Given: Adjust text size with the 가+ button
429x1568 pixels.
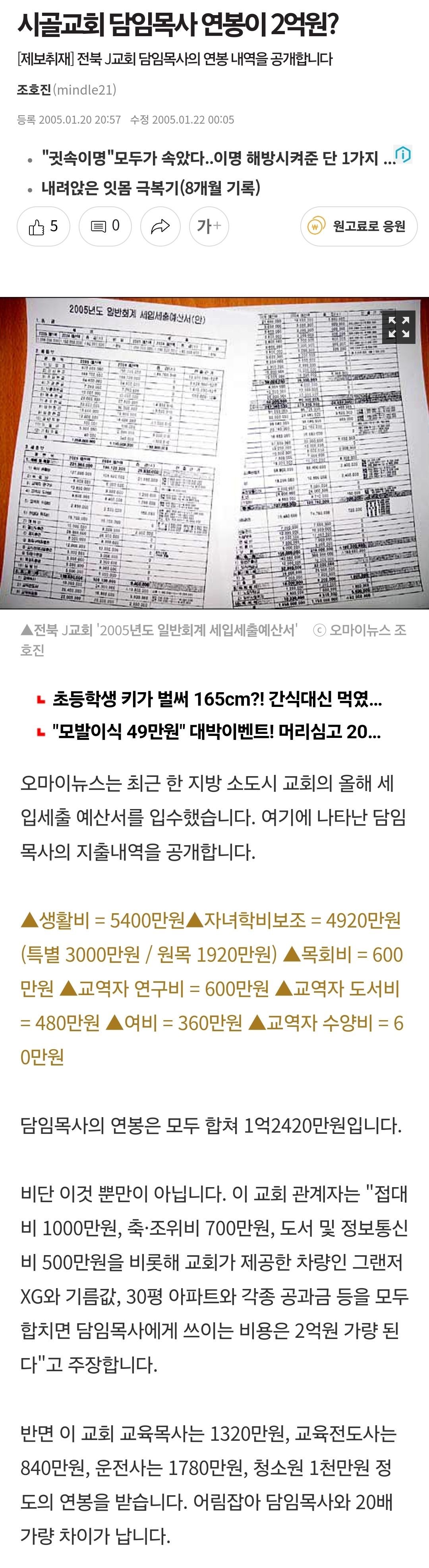Looking at the screenshot, I should click(209, 227).
